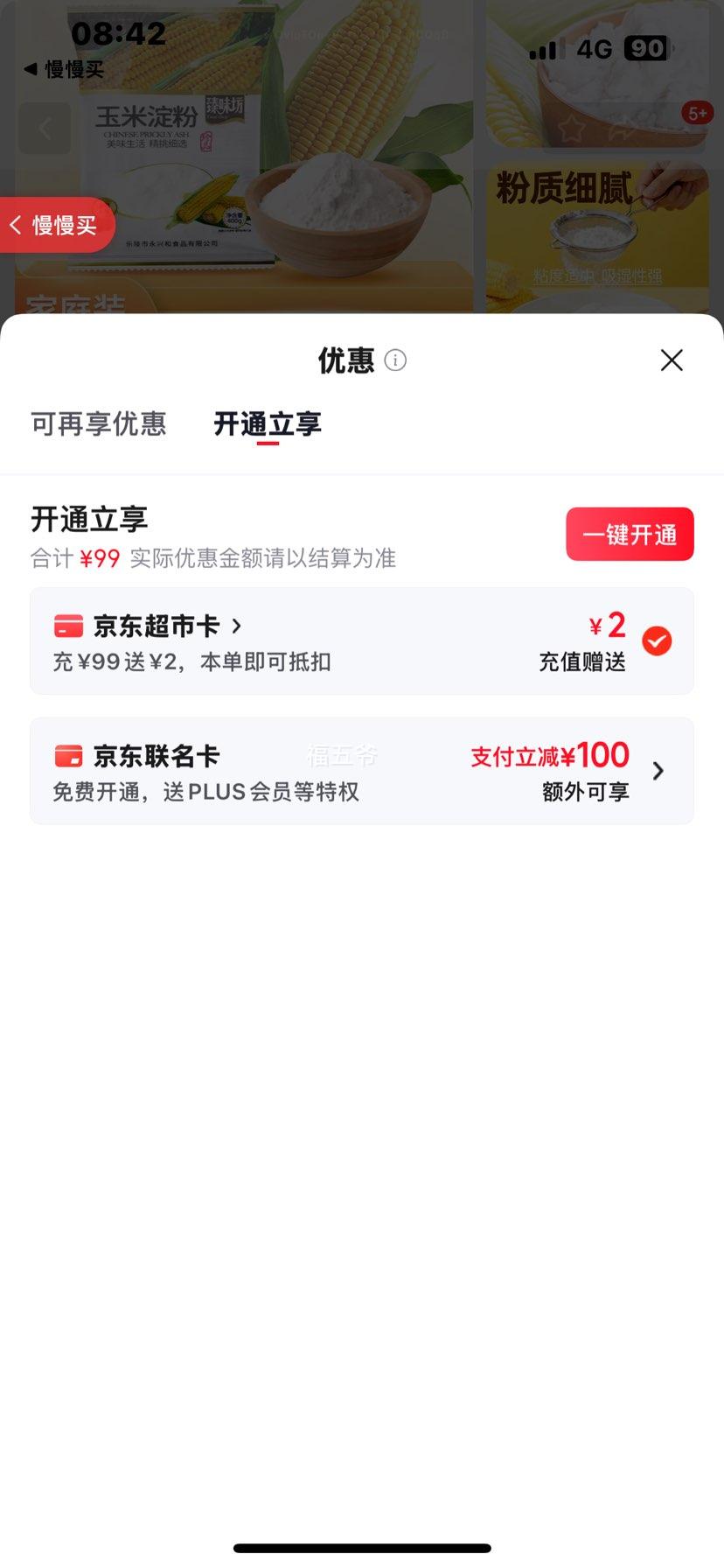The width and height of the screenshot is (724, 1568).
Task: Tap the 一键开通 button
Action: [629, 534]
